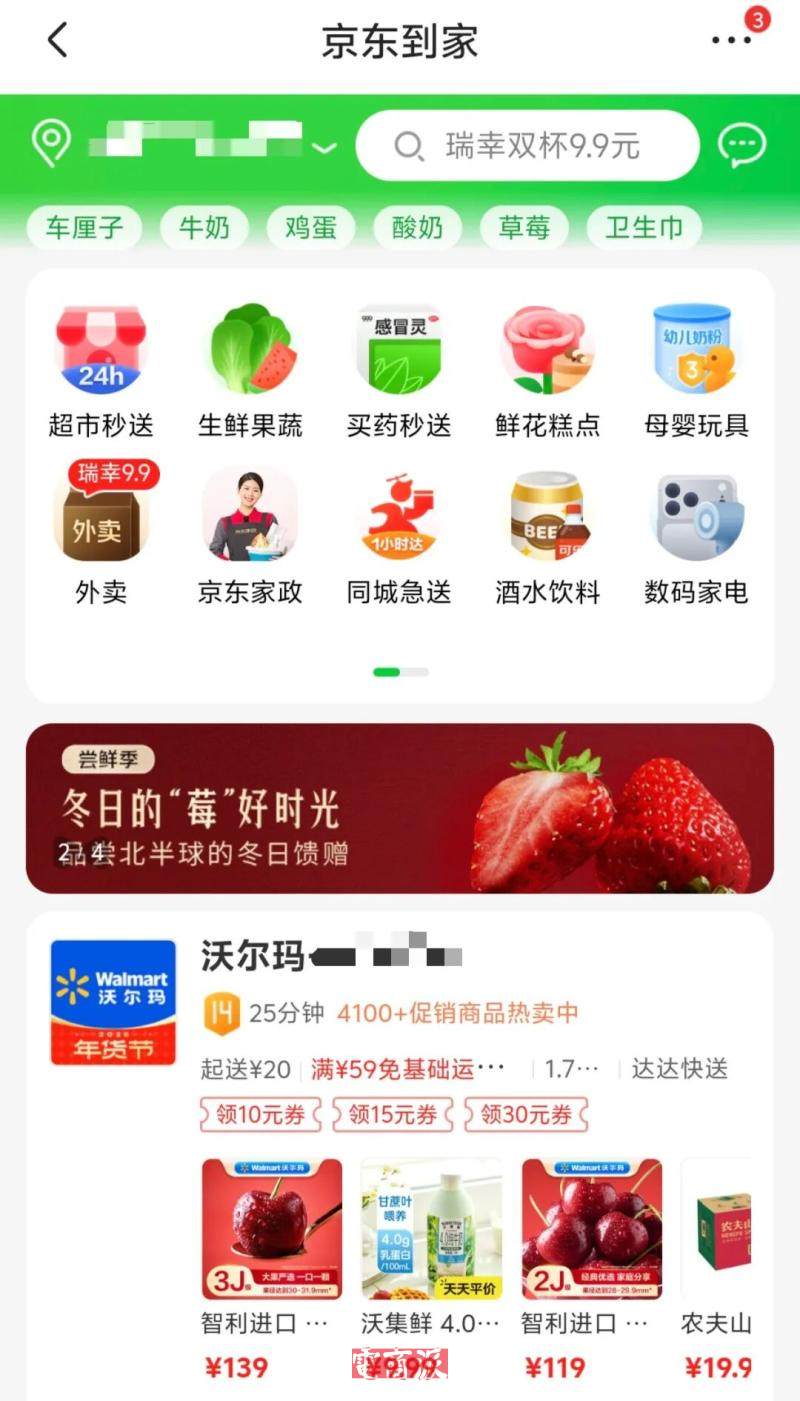Claim the 领30元券 coupon
The height and width of the screenshot is (1401, 800).
tap(526, 1115)
